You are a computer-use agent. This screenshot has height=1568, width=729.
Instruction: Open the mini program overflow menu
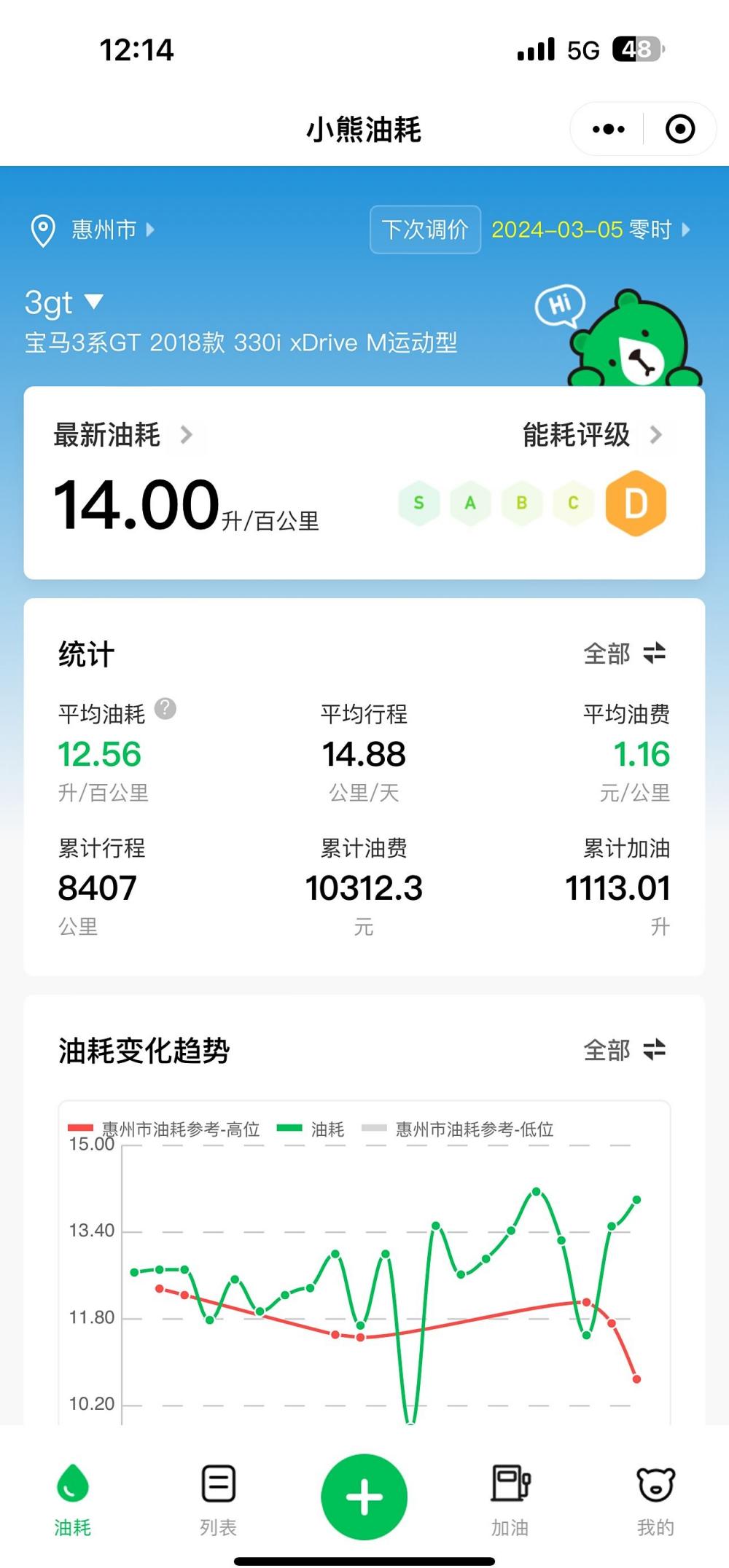click(609, 130)
